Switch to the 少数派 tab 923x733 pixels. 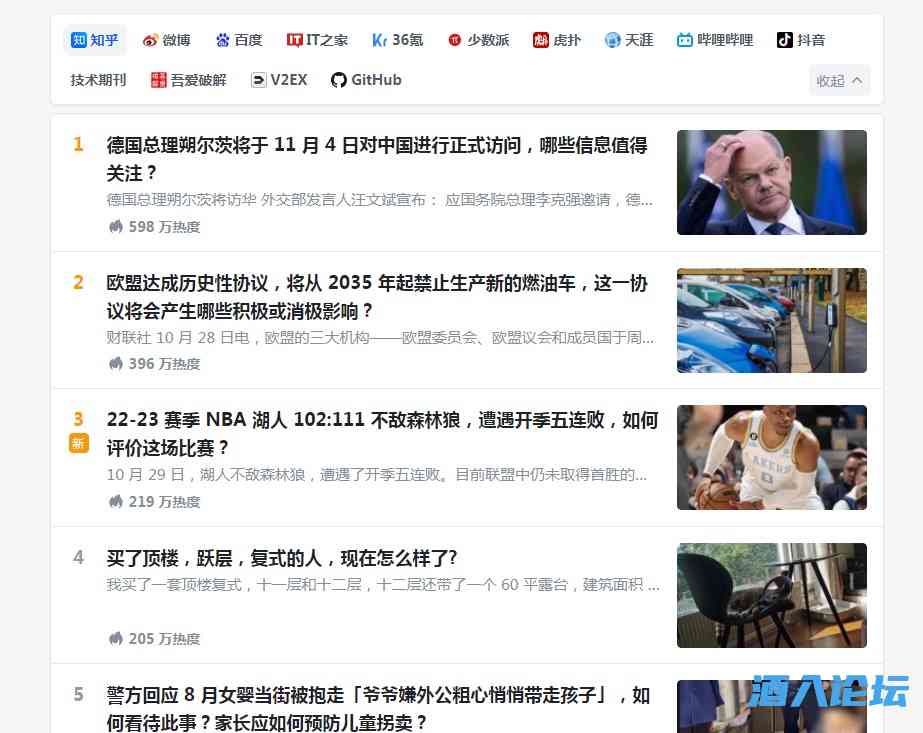coord(478,40)
